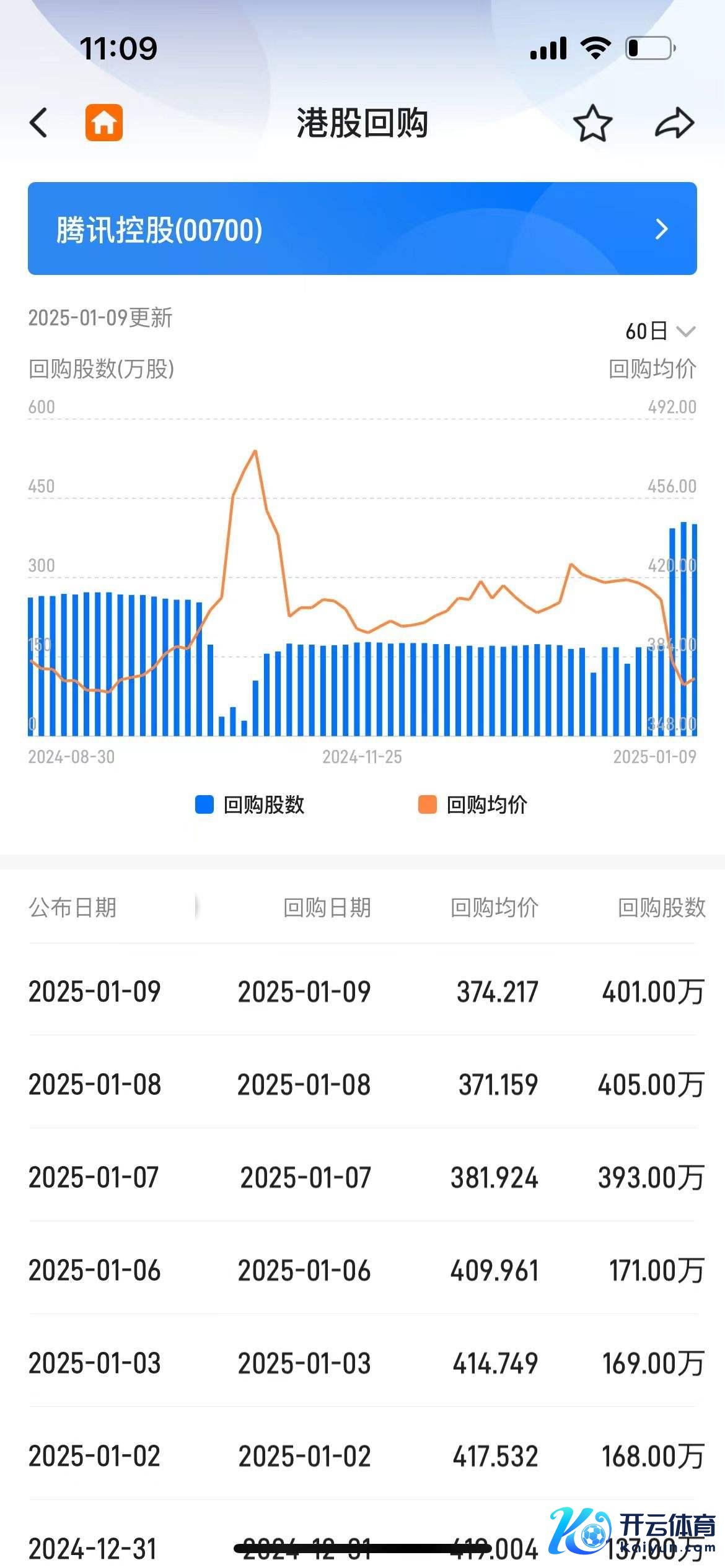Favorite this page with the star
The height and width of the screenshot is (1568, 725).
592,123
